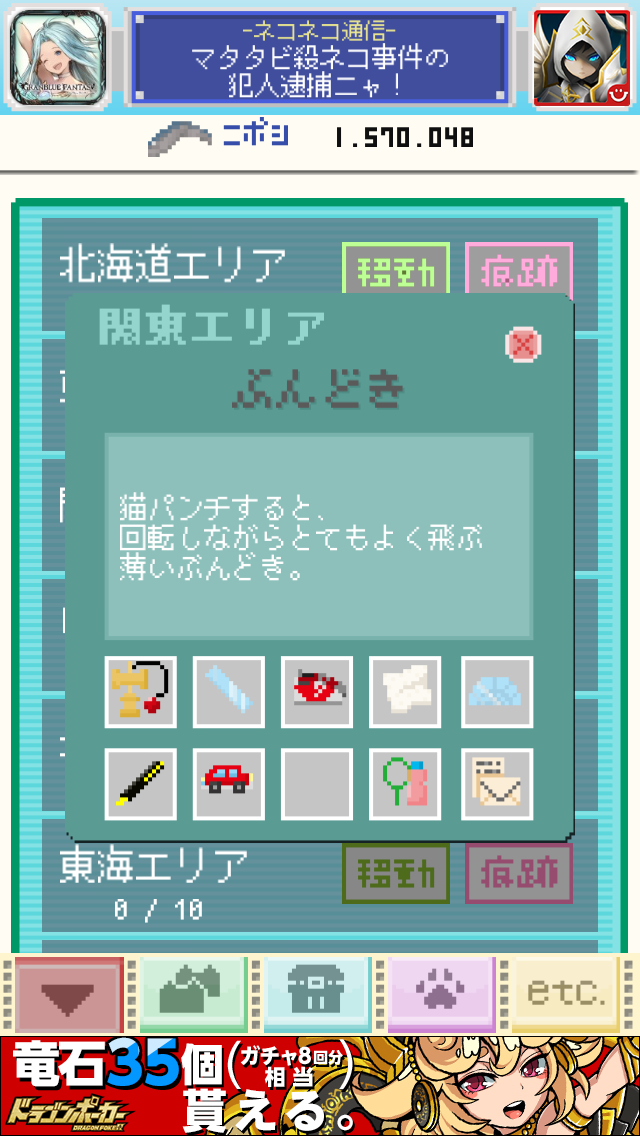Viewport: 640px width, 1136px height.
Task: Open the etc. tab
Action: [567, 994]
